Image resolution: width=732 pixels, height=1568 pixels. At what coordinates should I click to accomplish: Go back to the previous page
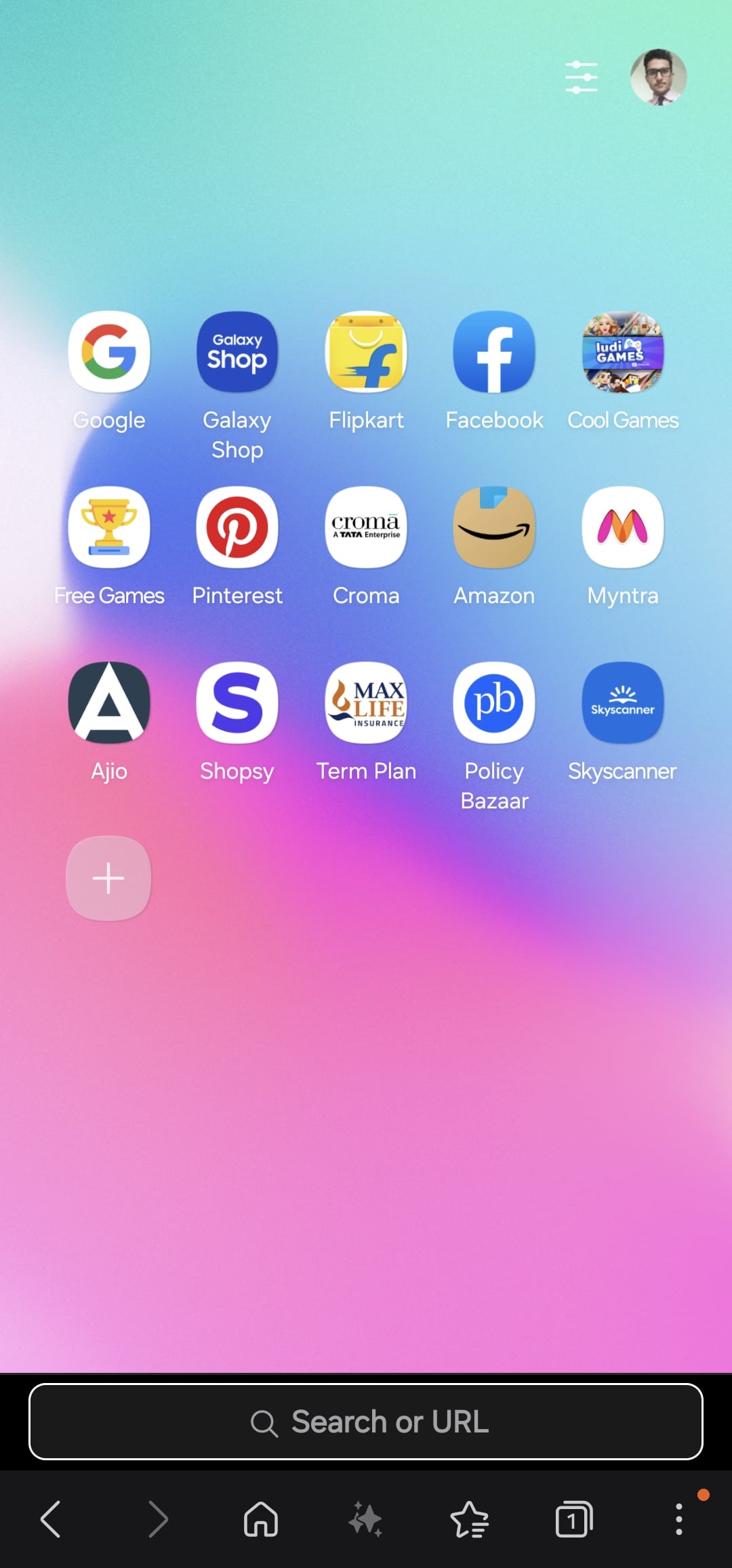(52, 1519)
